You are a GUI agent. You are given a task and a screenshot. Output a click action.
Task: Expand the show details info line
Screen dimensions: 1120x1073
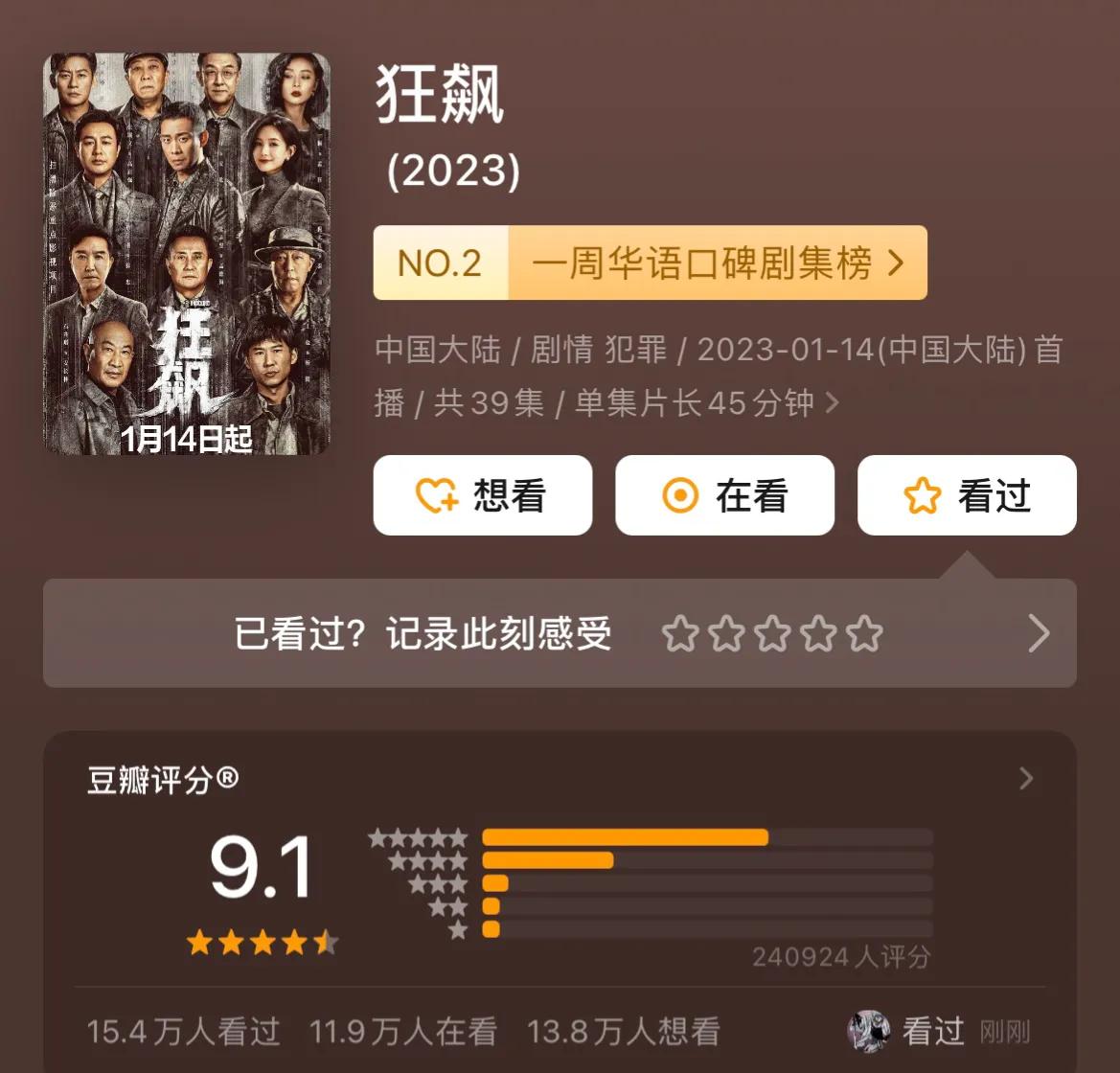coord(832,403)
